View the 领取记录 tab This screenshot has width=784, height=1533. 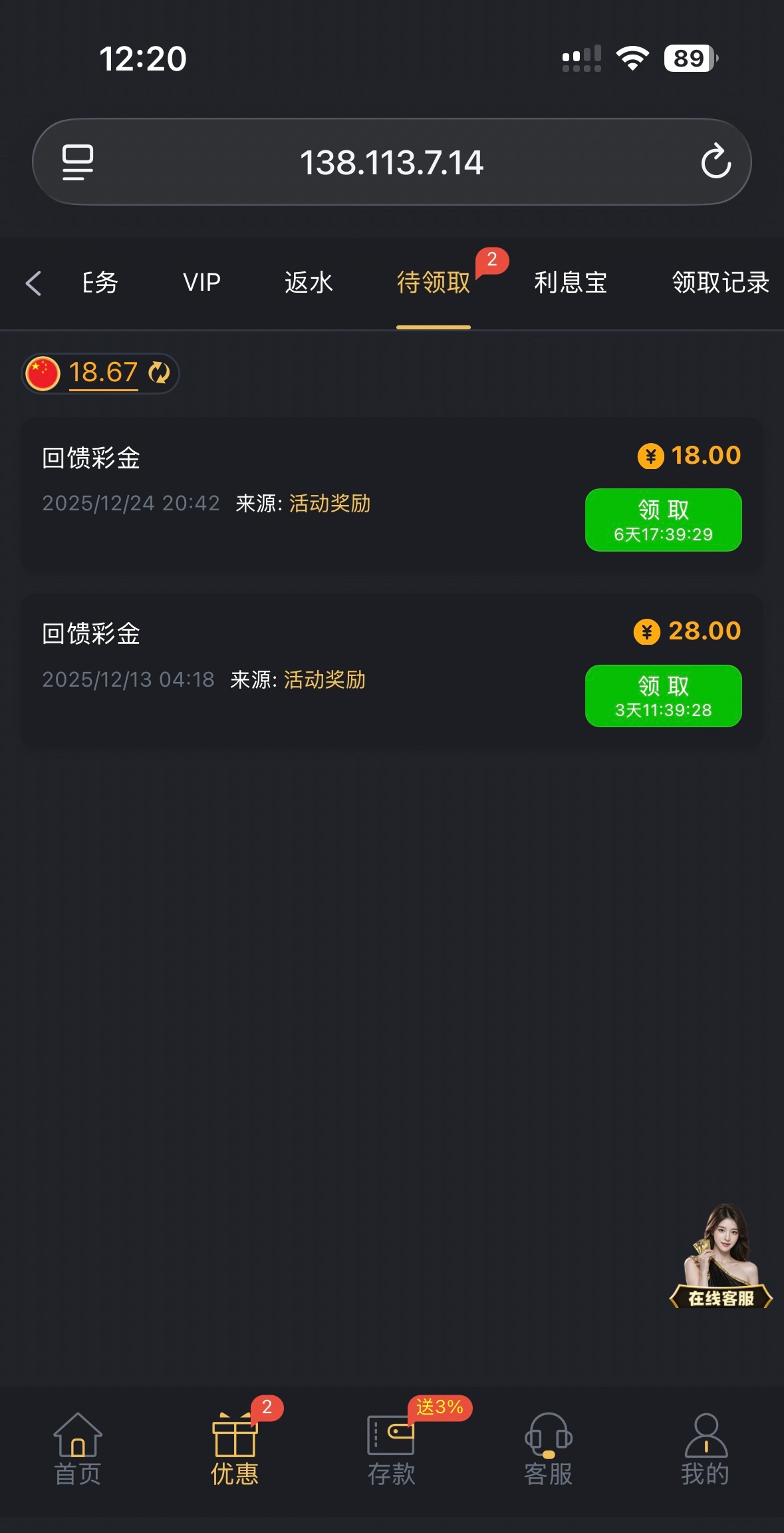click(x=720, y=283)
